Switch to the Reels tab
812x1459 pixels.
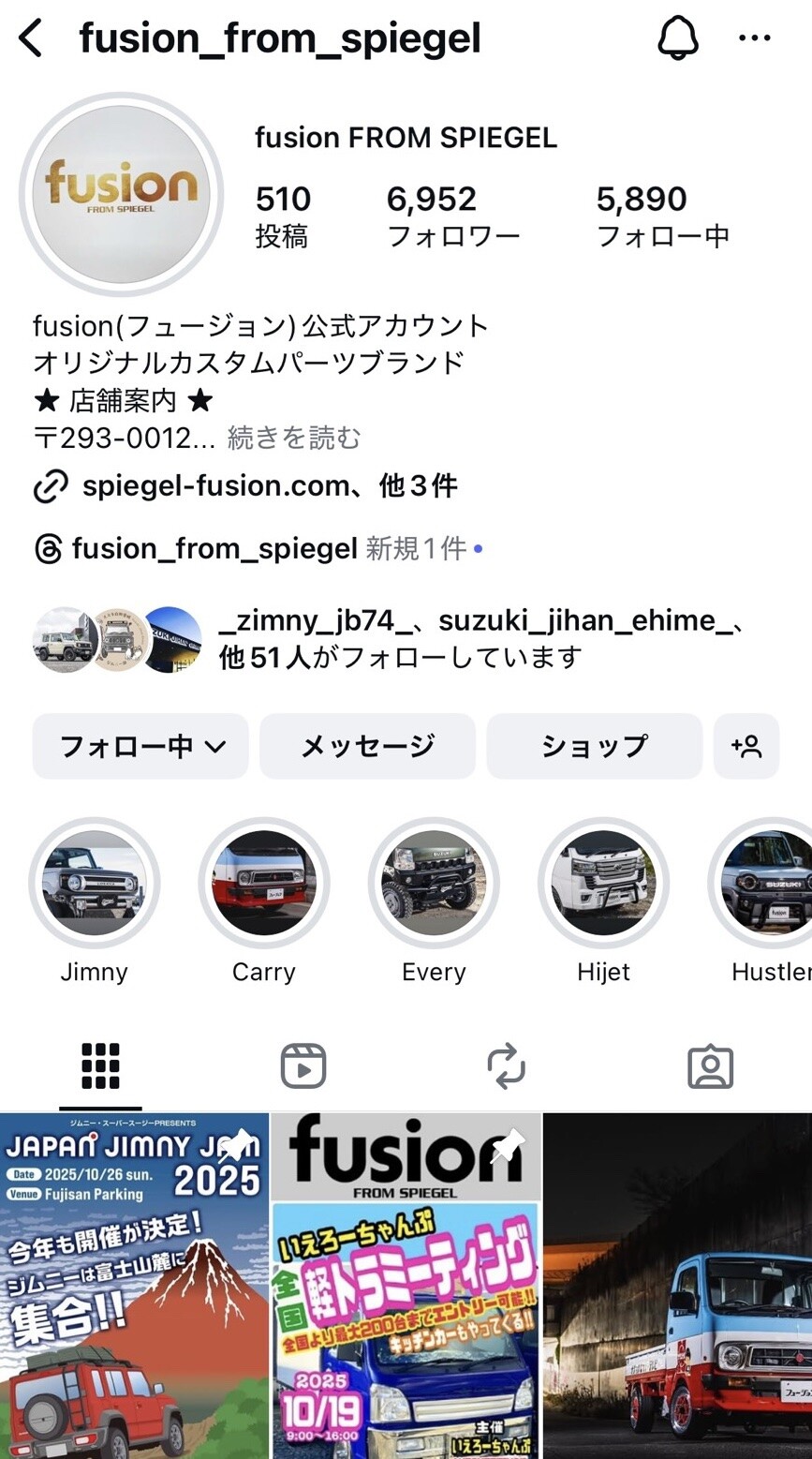303,1066
